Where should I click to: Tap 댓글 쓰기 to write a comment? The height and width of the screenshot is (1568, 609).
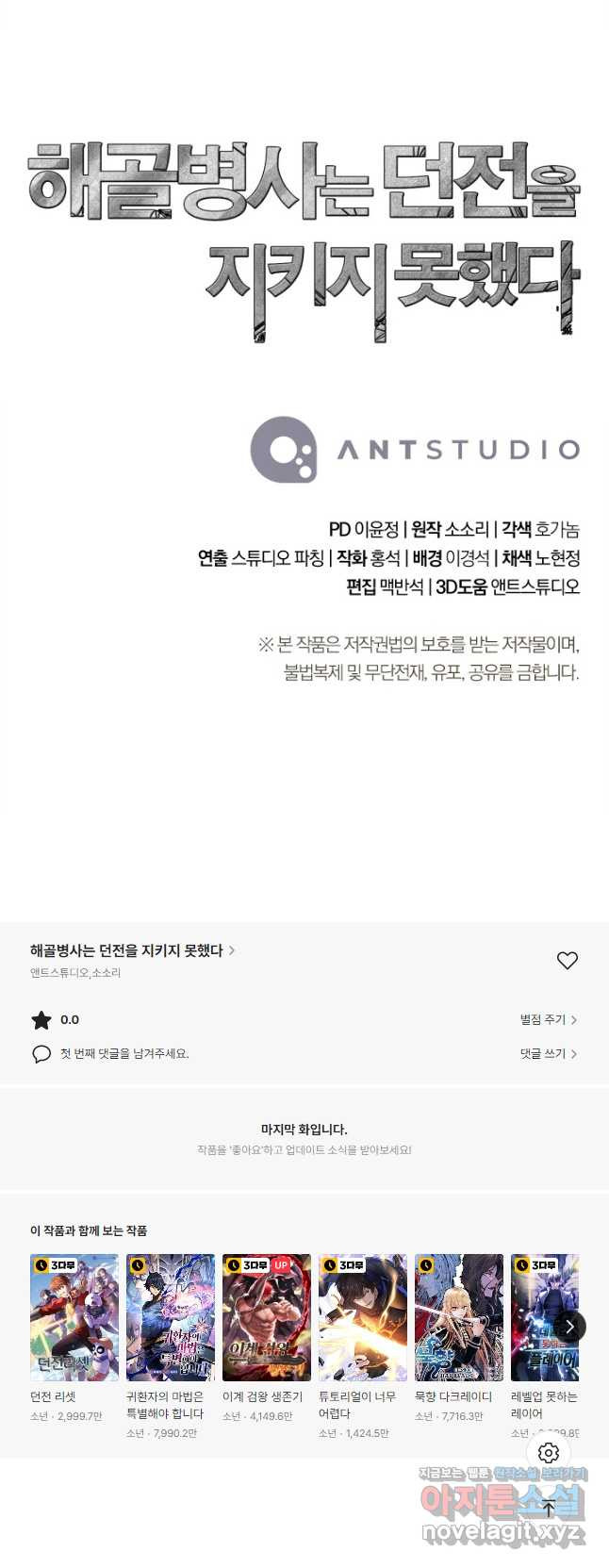tap(548, 1053)
